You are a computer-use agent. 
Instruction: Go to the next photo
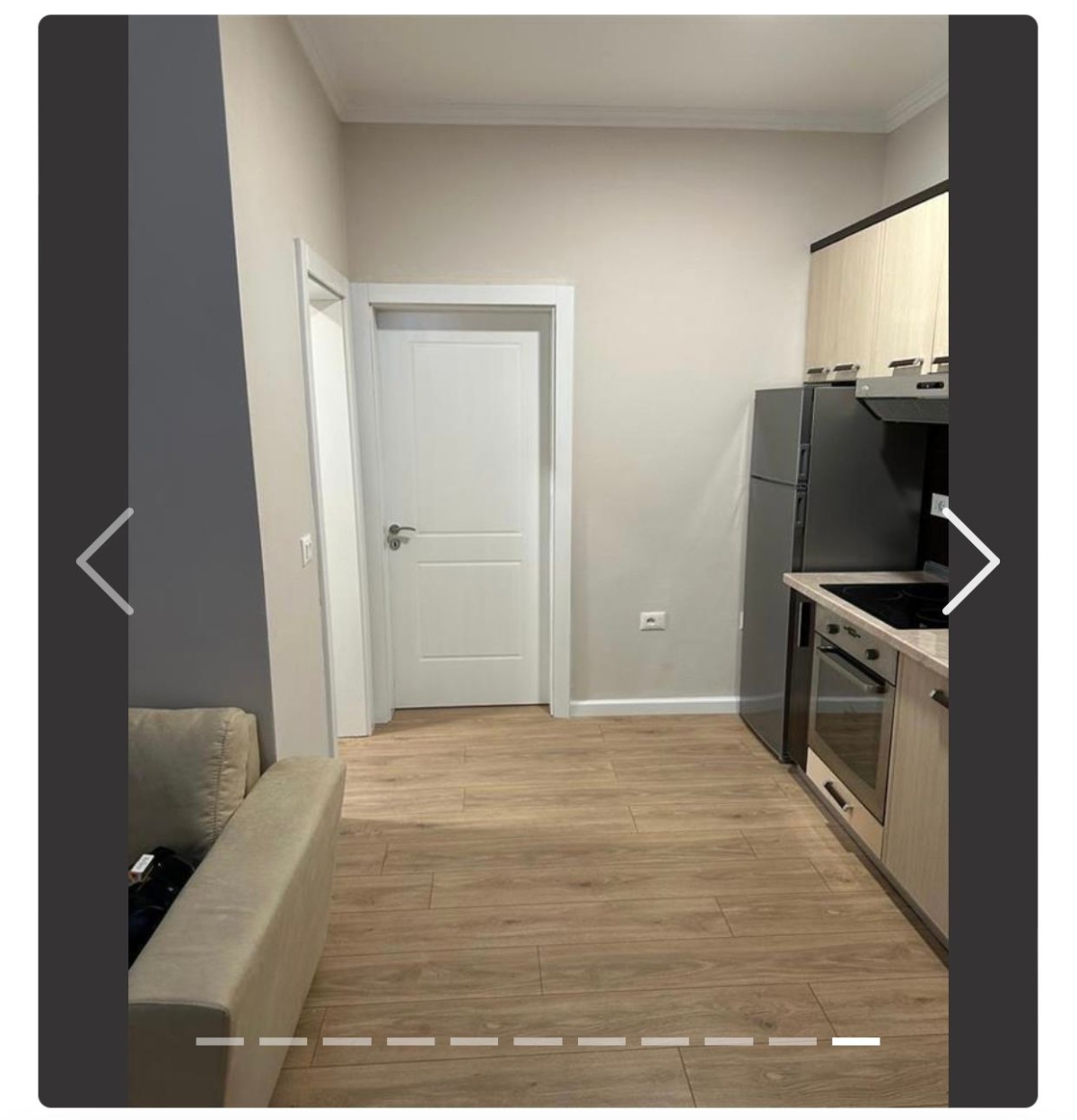coord(970,562)
